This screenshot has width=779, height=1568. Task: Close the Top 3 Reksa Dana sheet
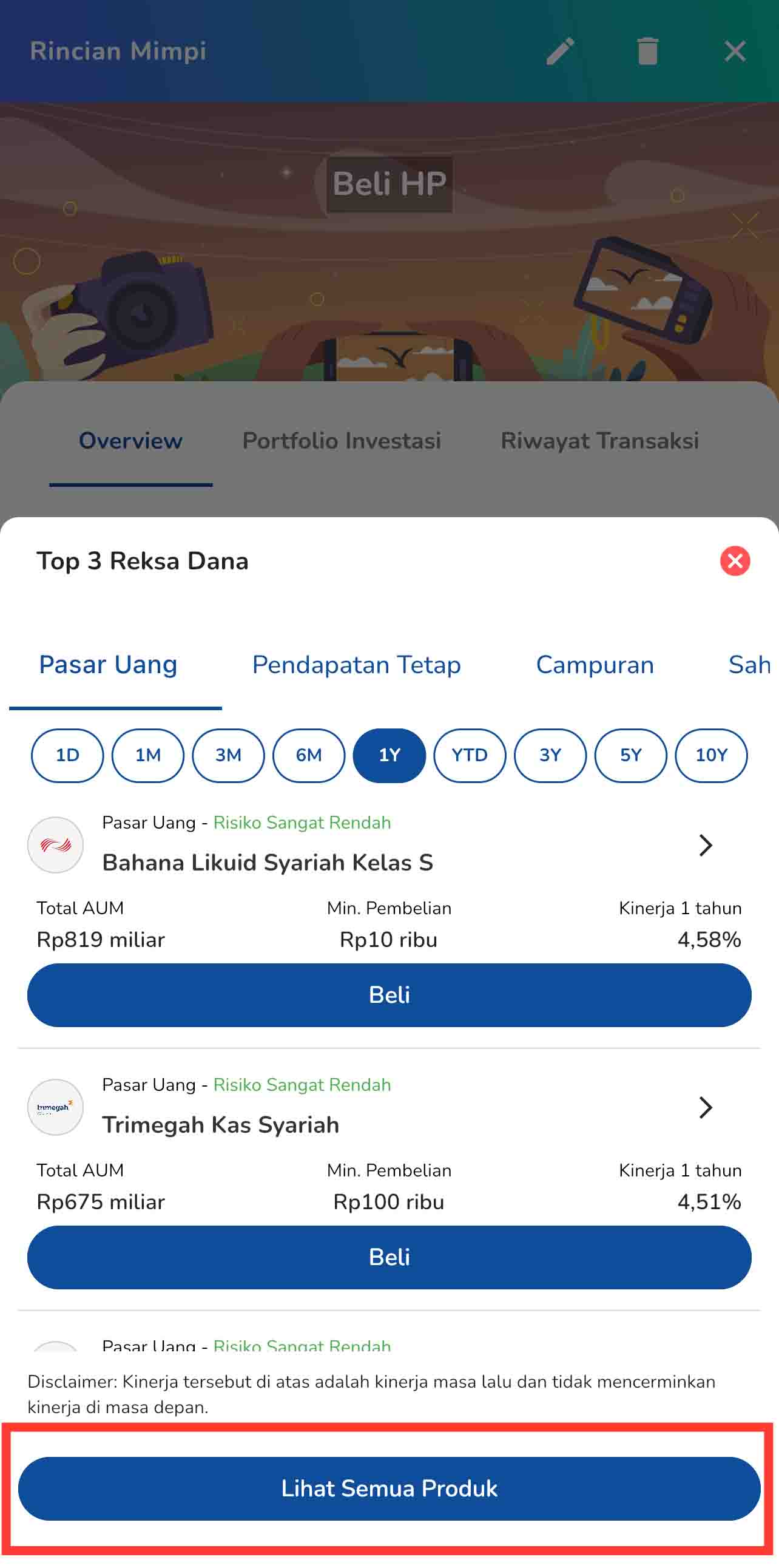click(735, 561)
